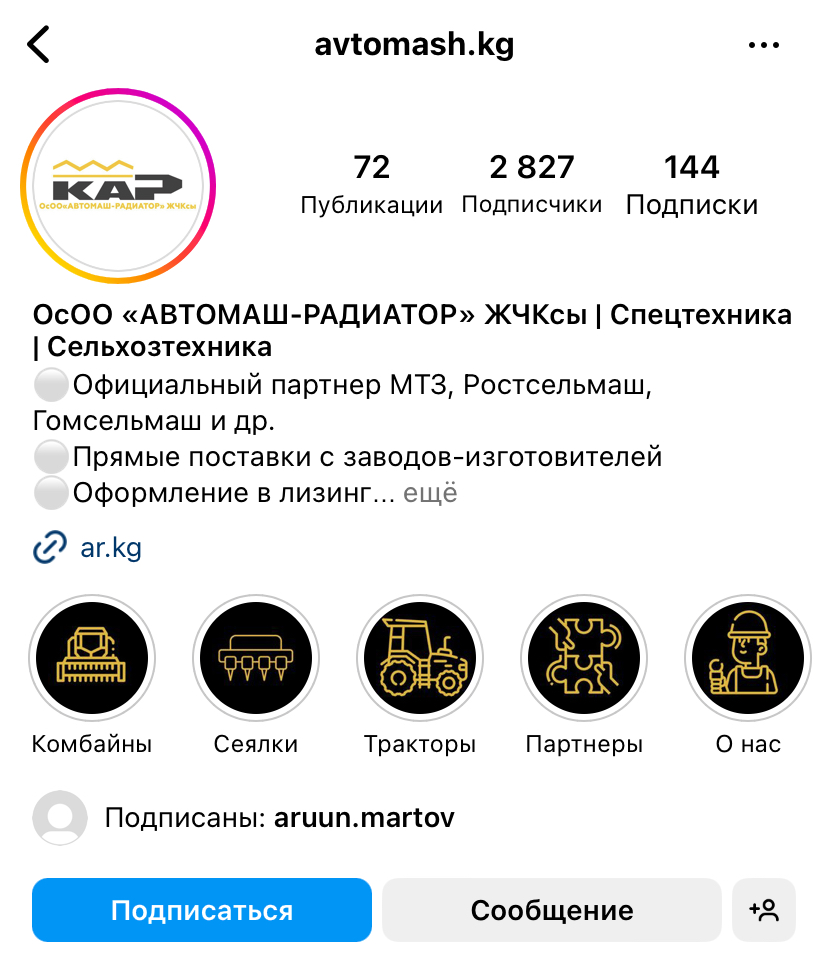Viewport: 828px width, 954px height.
Task: Open the О нас story highlight
Action: [x=747, y=658]
